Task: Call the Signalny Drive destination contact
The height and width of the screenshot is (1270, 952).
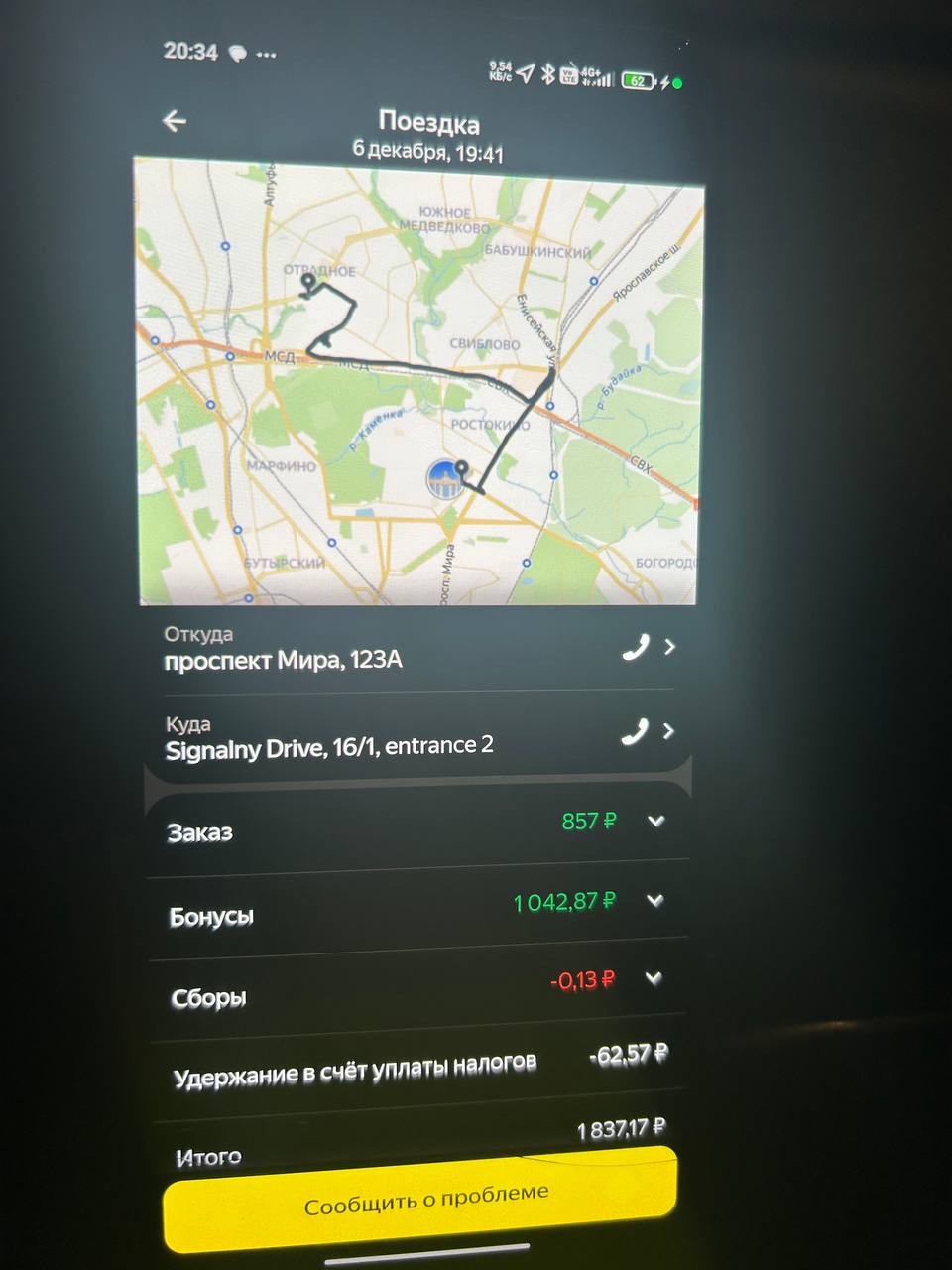Action: tap(634, 732)
